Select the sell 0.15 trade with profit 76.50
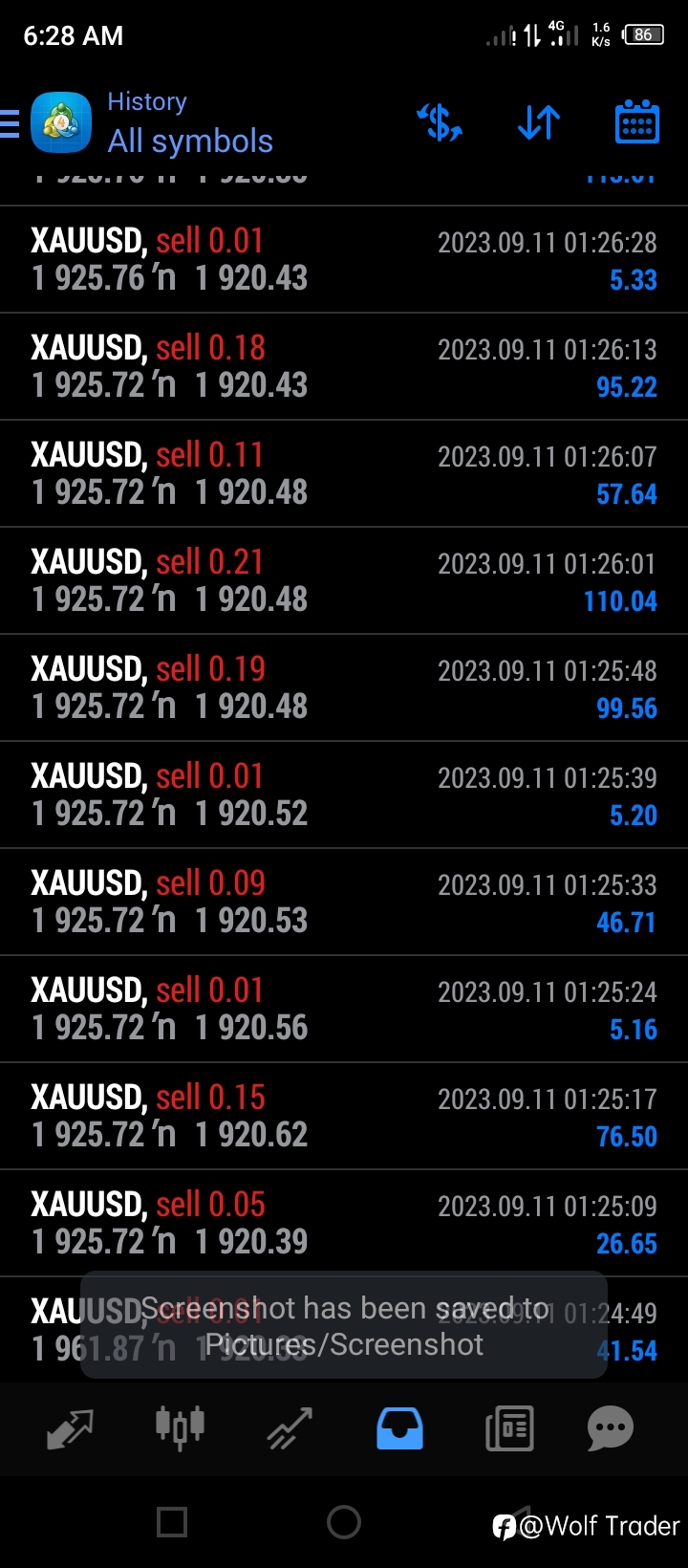This screenshot has width=688, height=1568. [344, 1116]
